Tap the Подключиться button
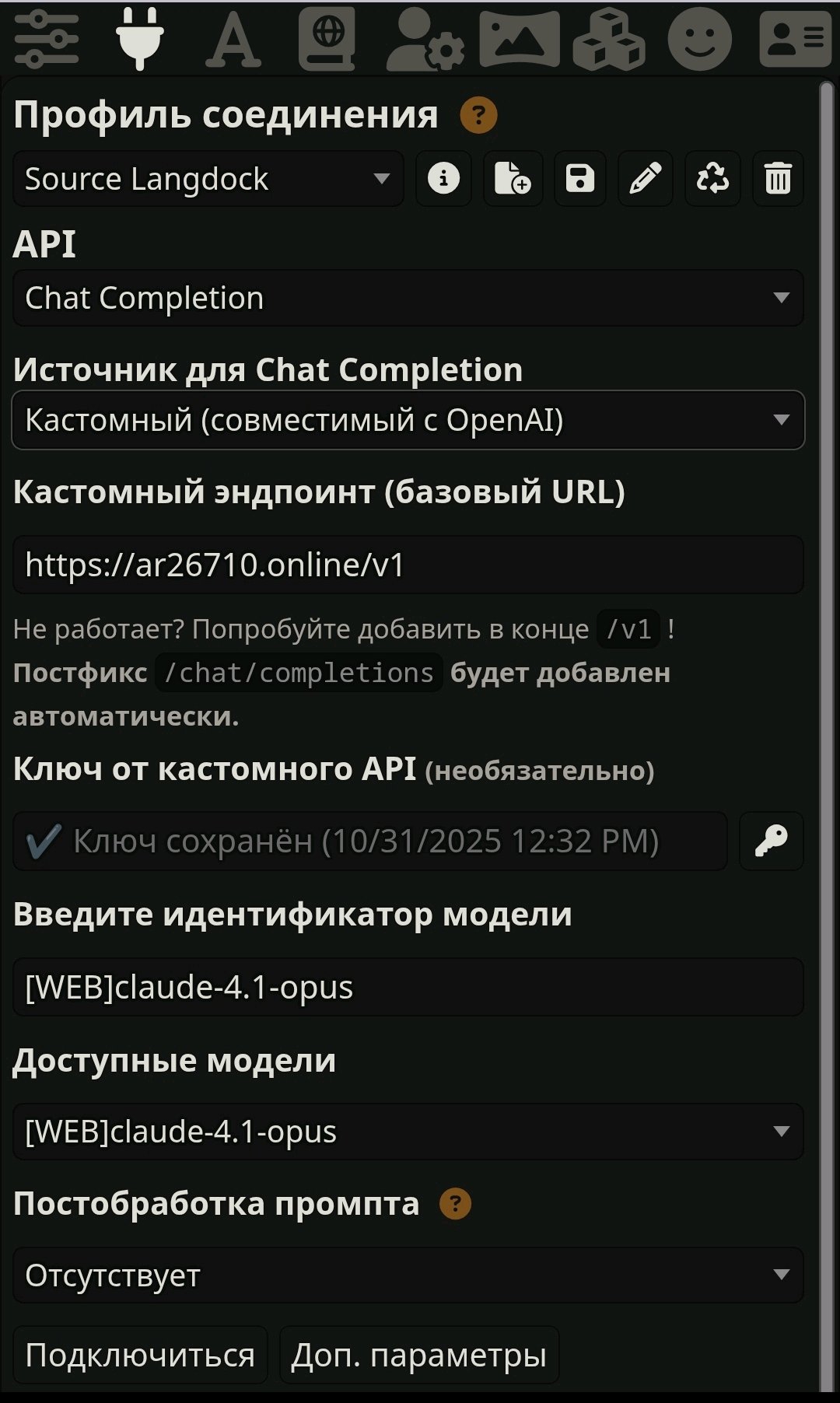 [140, 1355]
